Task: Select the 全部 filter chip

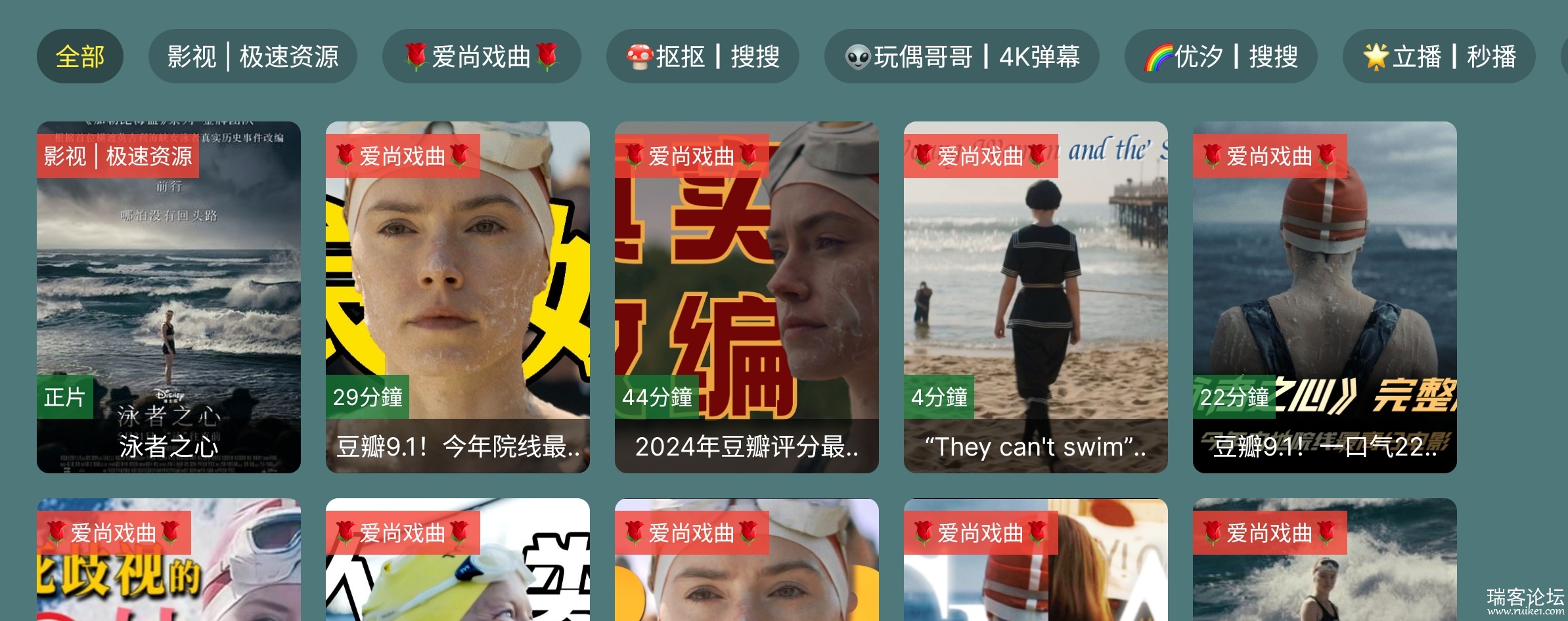Action: click(x=79, y=56)
